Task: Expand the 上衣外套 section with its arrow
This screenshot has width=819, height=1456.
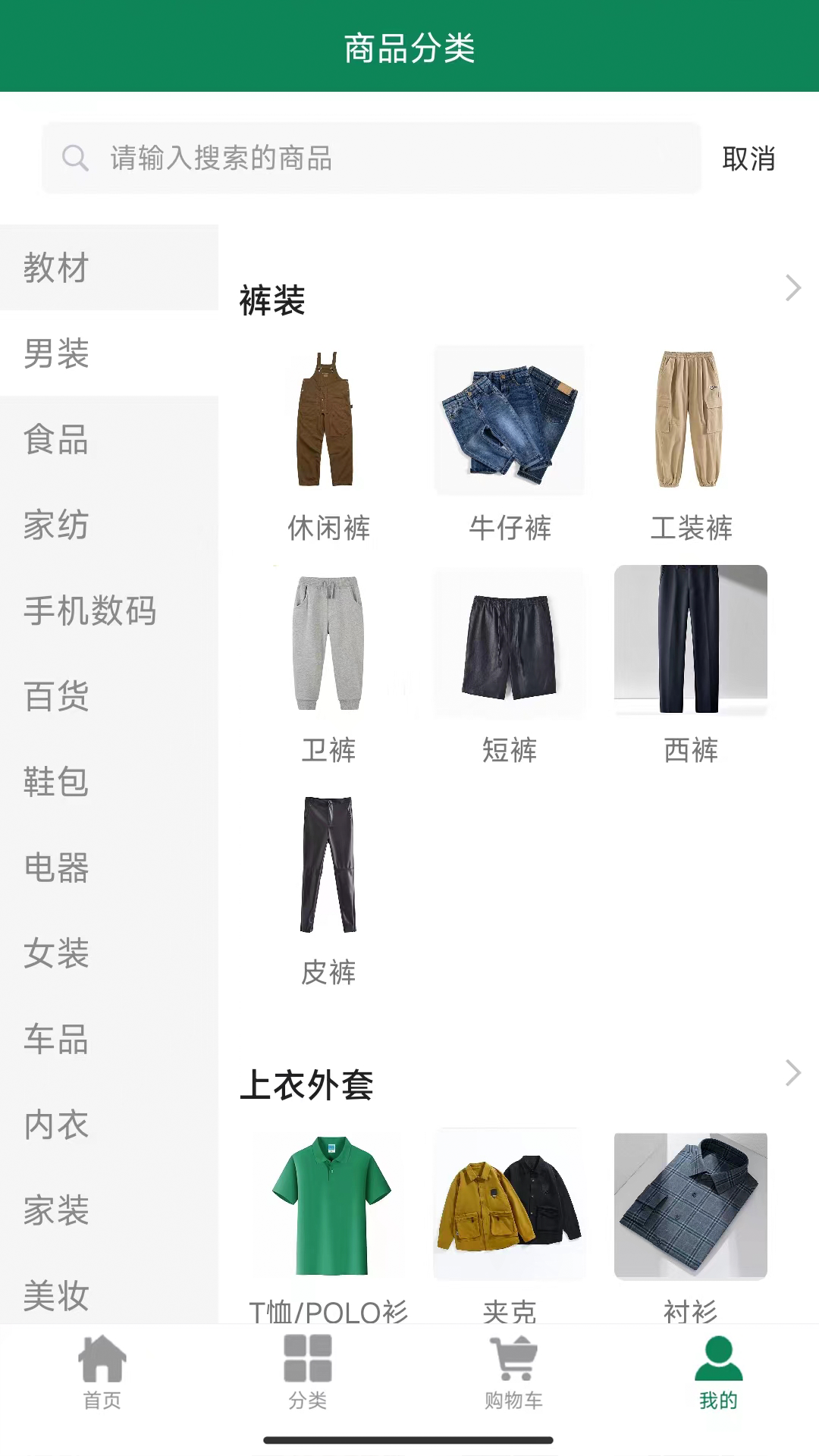Action: 792,1074
